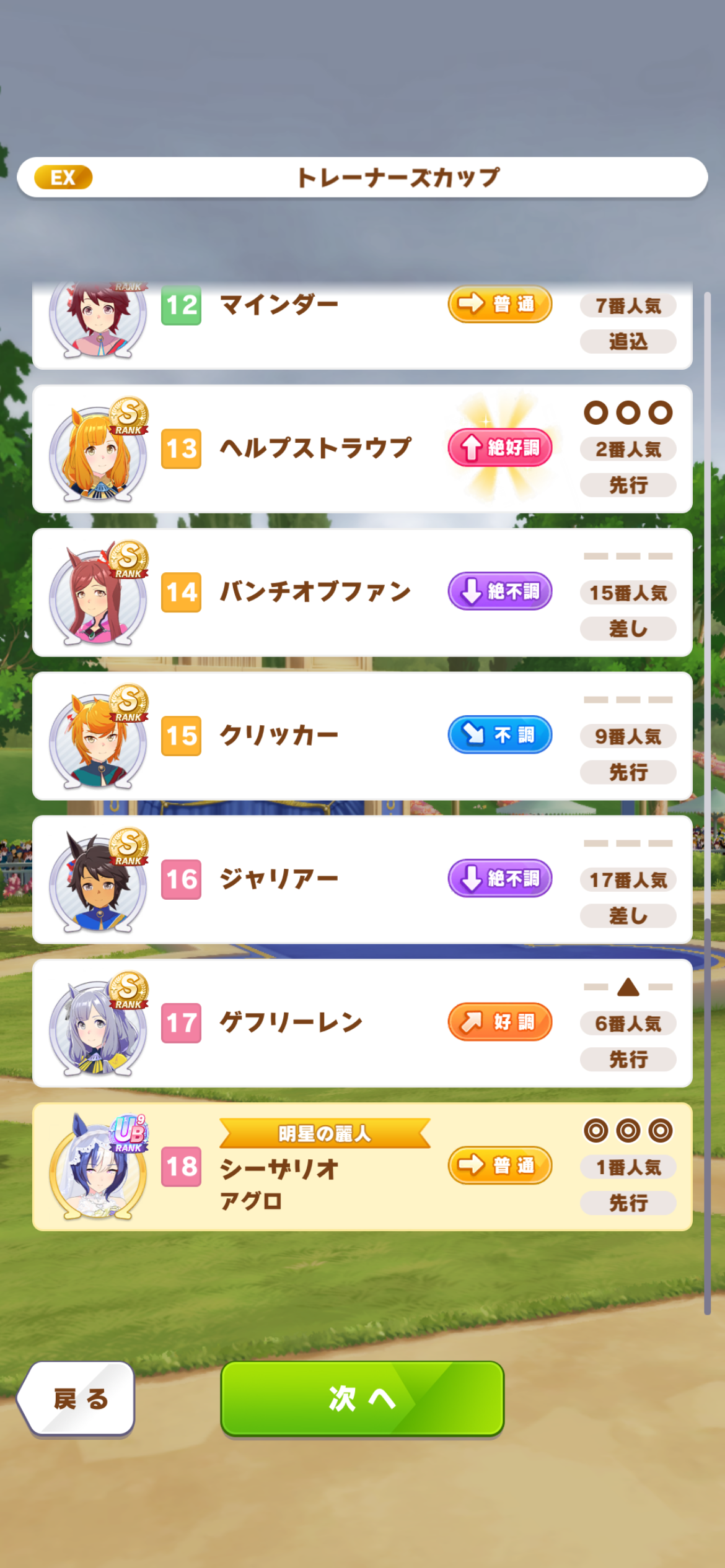
Task: Select entry 14 バンチオブファン
Action: 362,593
